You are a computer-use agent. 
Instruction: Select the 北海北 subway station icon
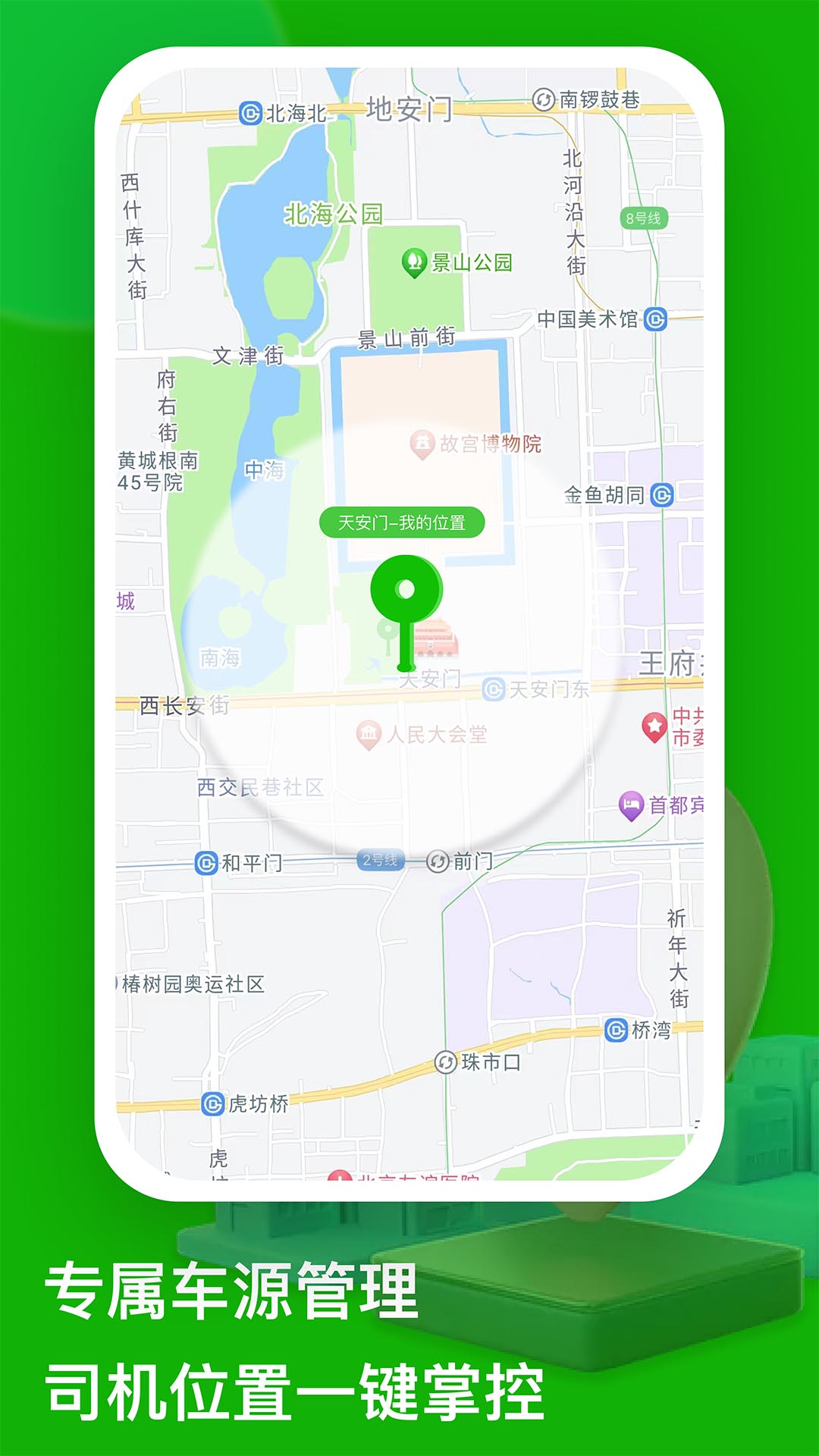249,112
